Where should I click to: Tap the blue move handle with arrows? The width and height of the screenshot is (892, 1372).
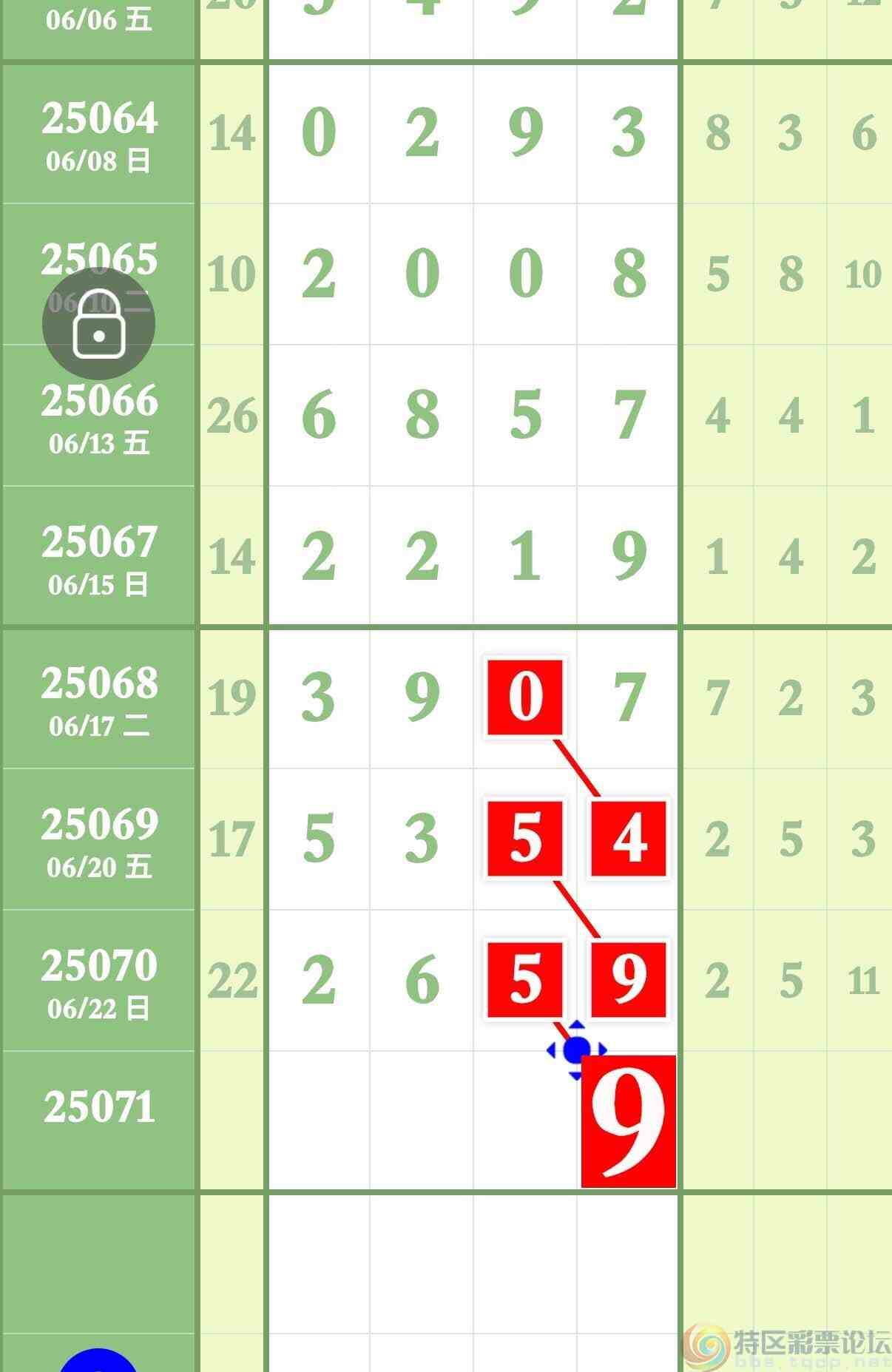tap(577, 1050)
